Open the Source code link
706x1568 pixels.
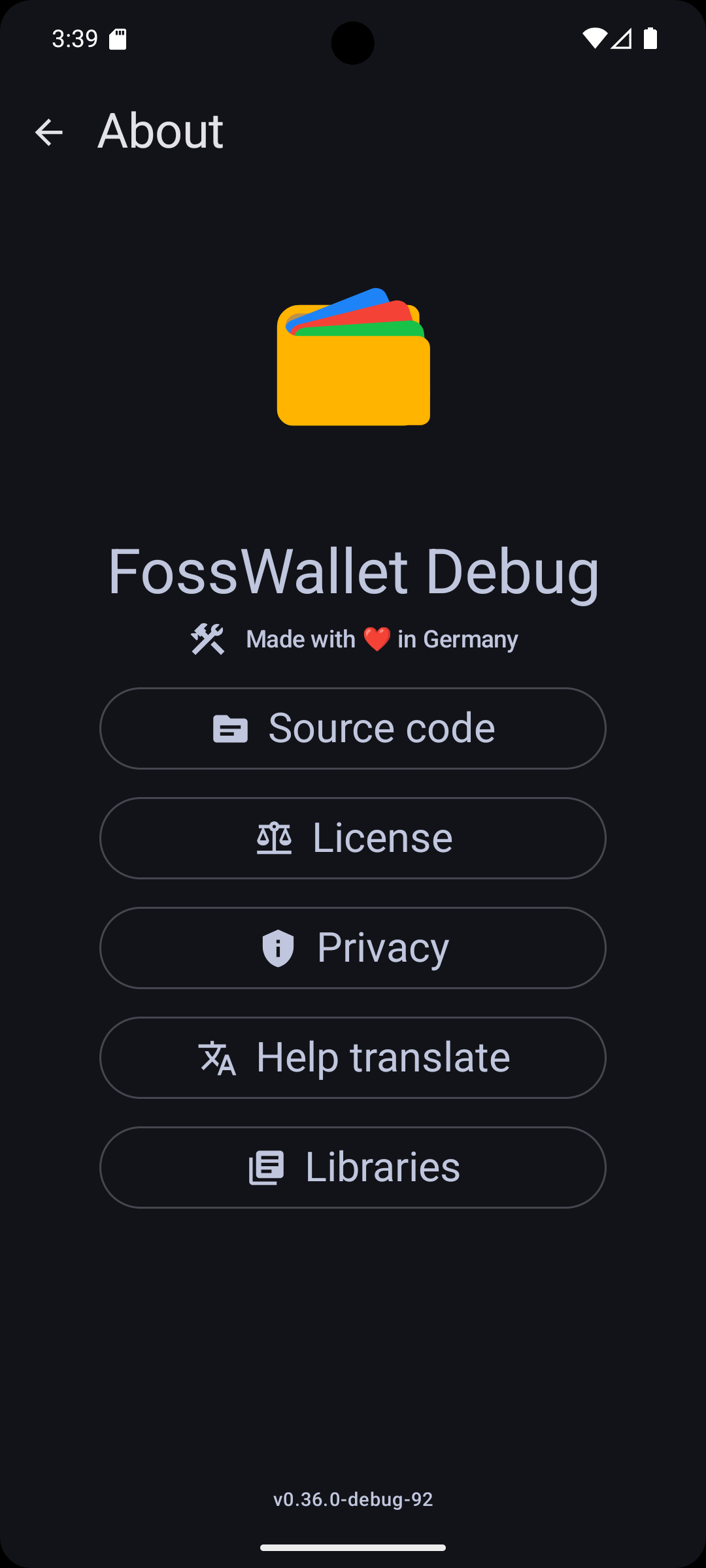point(353,728)
